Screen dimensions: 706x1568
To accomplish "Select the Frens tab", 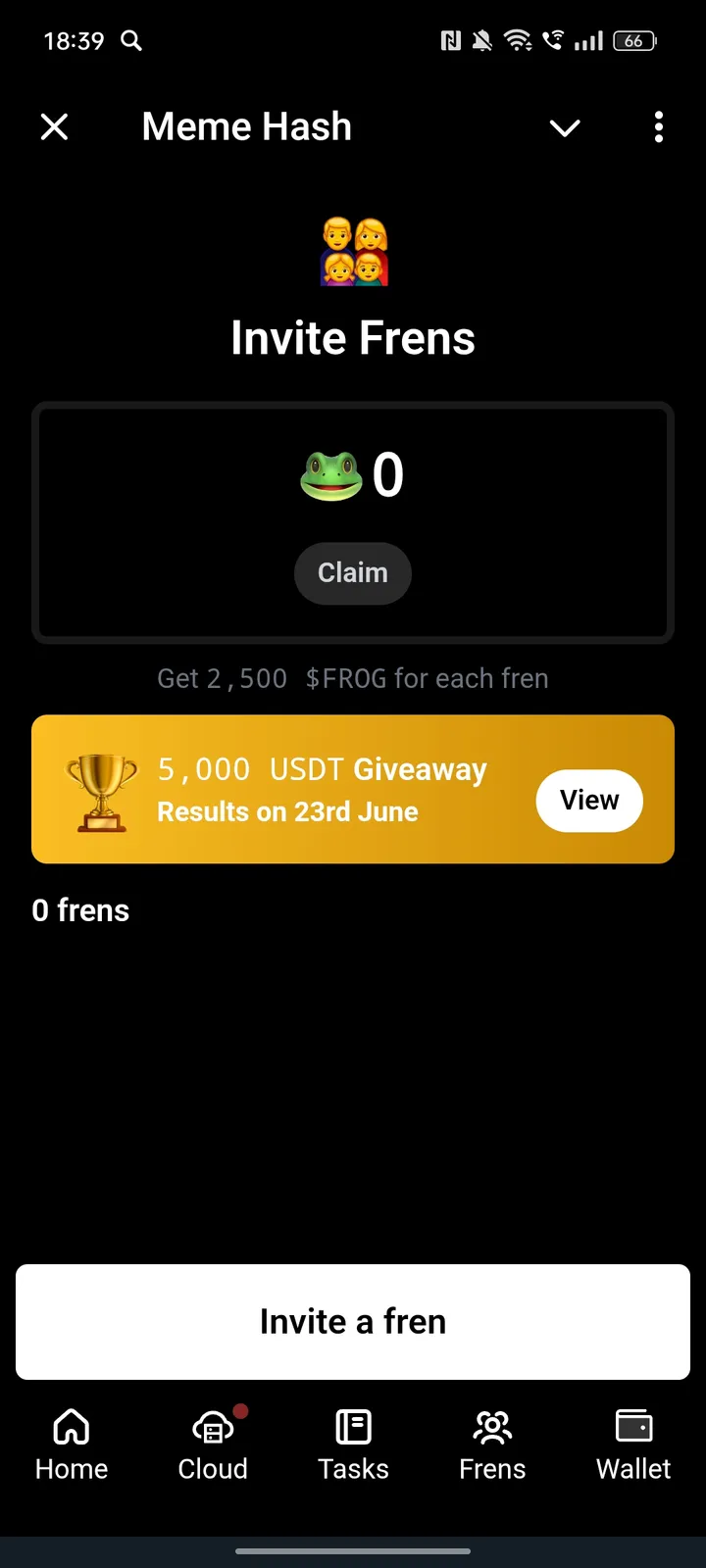I will pyautogui.click(x=492, y=1445).
